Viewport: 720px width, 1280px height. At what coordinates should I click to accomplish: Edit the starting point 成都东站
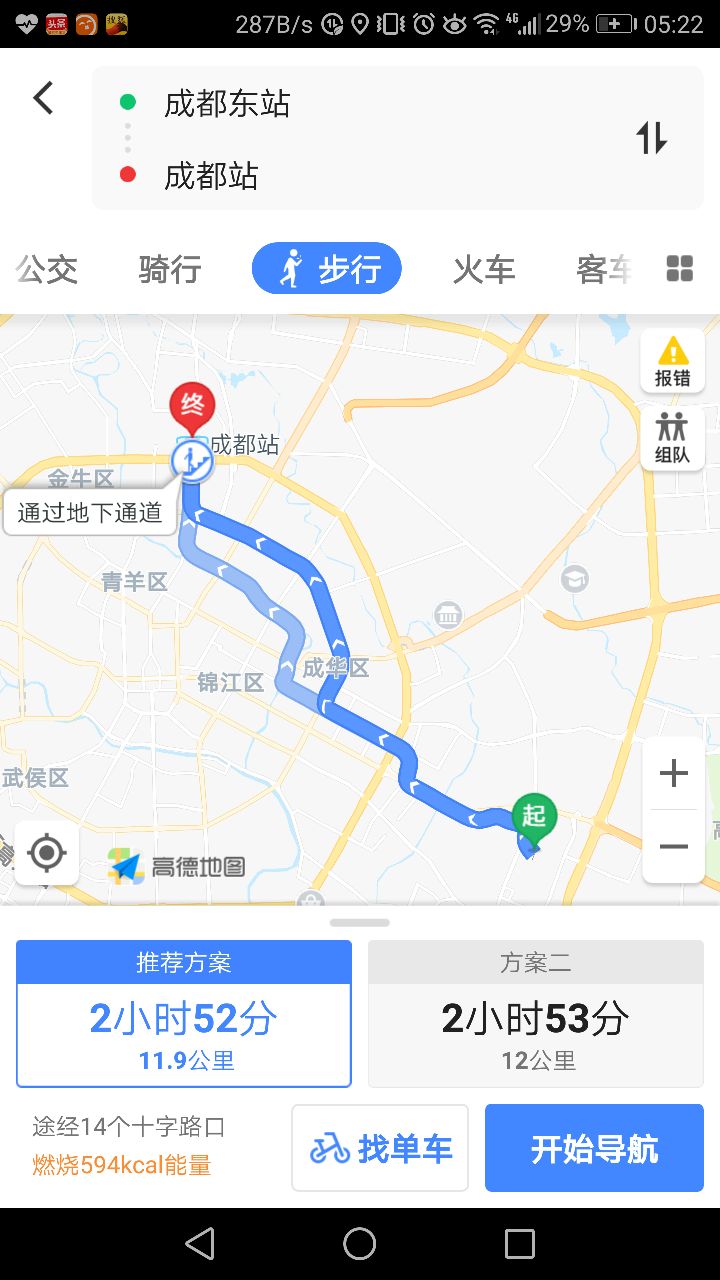[227, 103]
